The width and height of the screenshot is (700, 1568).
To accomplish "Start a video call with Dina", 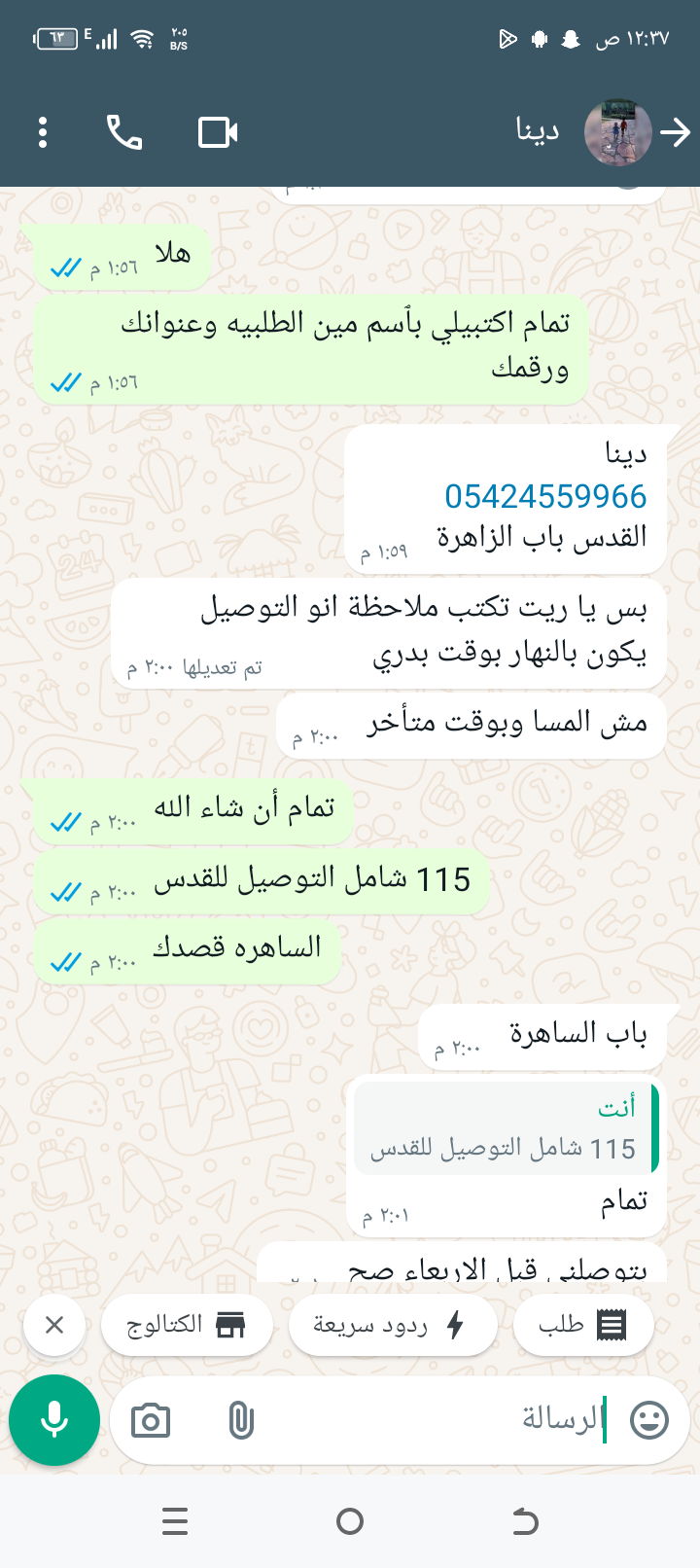I will coord(218,132).
